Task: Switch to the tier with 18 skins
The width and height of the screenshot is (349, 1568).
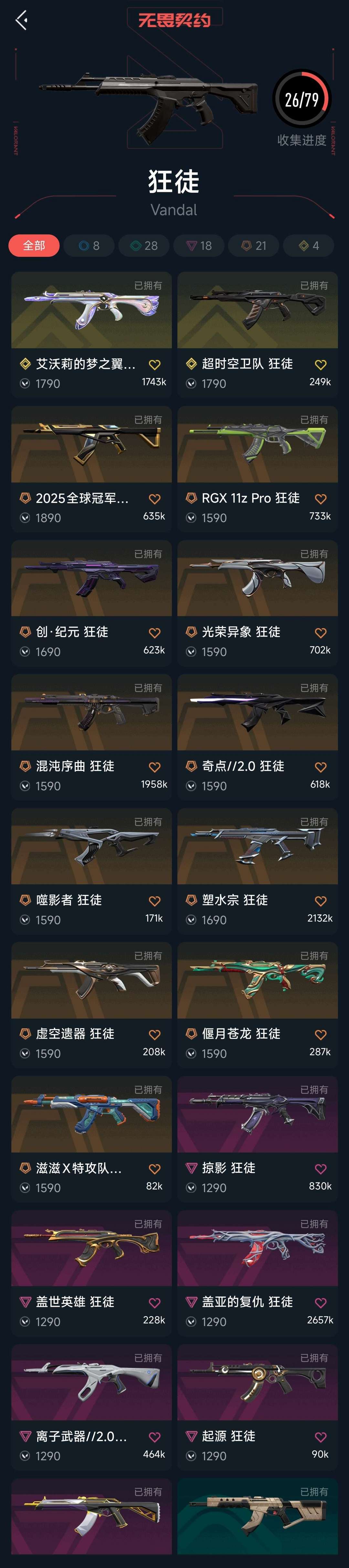Action: click(x=199, y=245)
